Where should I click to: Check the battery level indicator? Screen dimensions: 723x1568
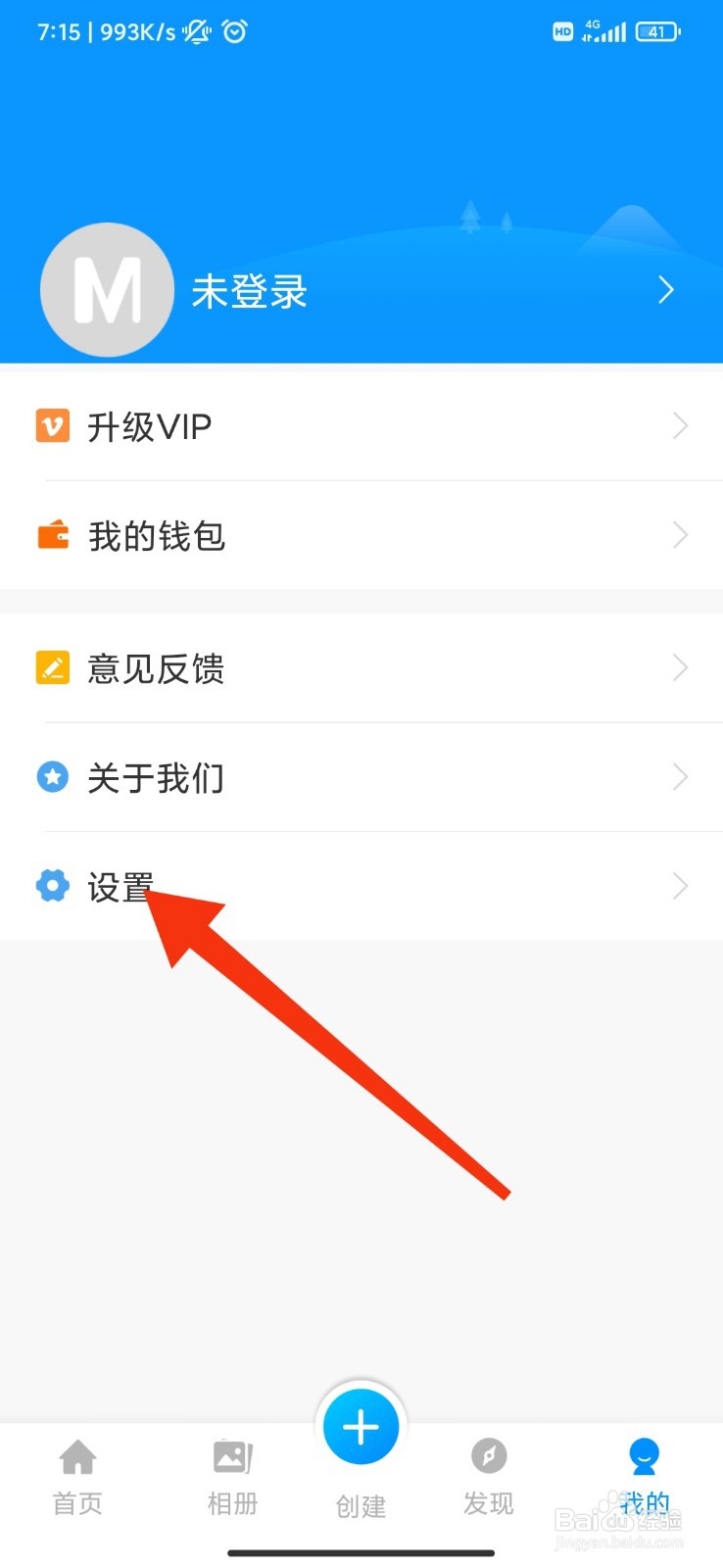pyautogui.click(x=658, y=31)
